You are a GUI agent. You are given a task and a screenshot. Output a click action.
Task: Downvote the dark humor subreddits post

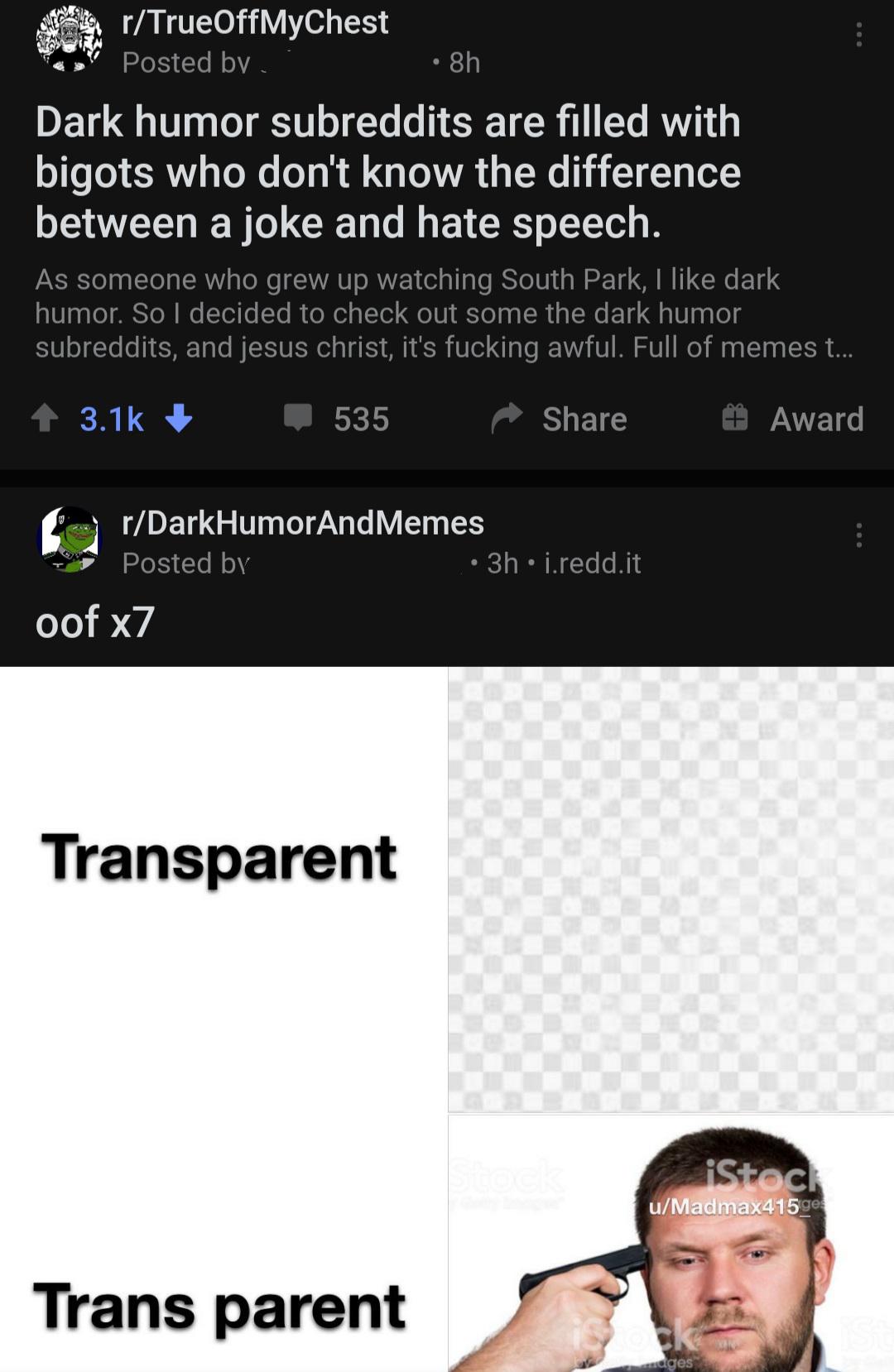pos(179,419)
